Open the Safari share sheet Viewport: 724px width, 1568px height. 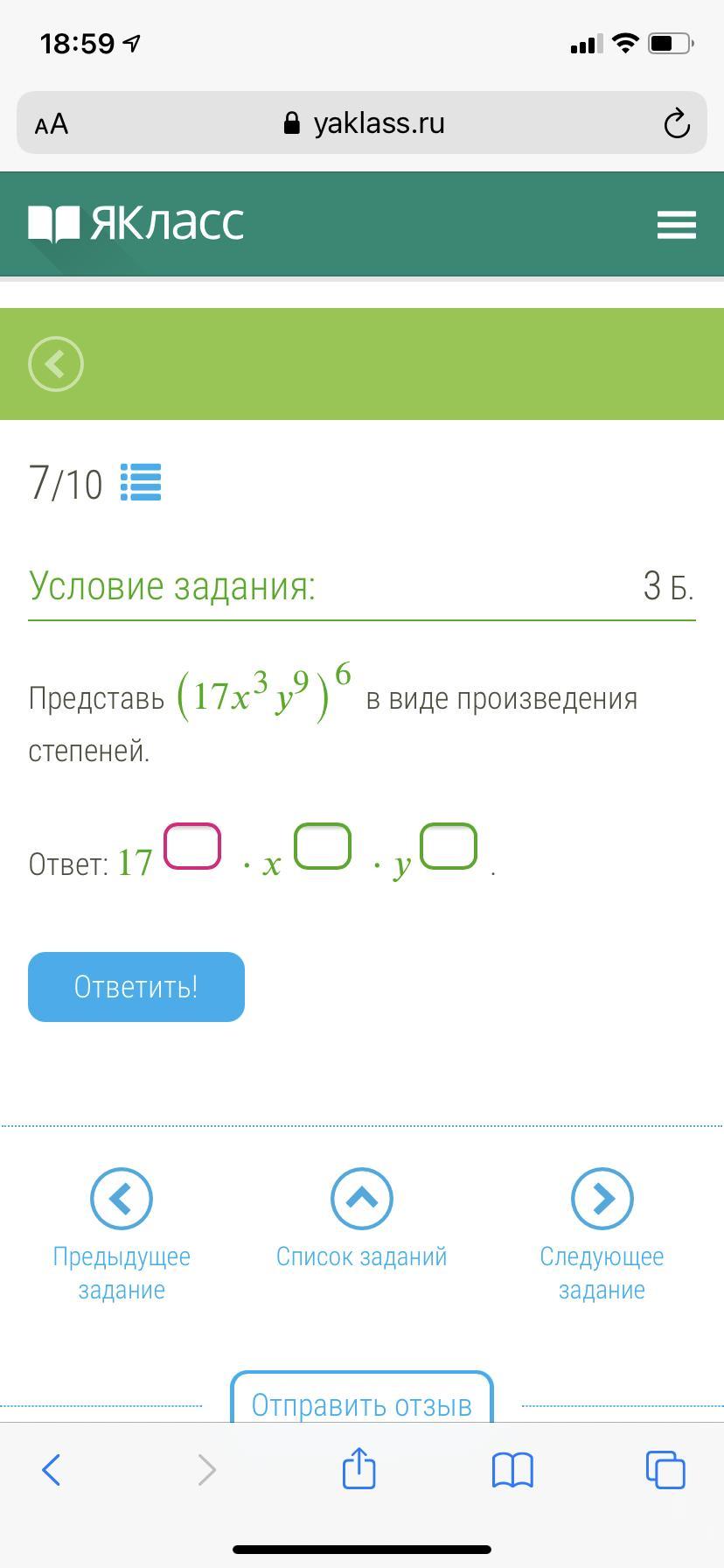[x=359, y=1468]
